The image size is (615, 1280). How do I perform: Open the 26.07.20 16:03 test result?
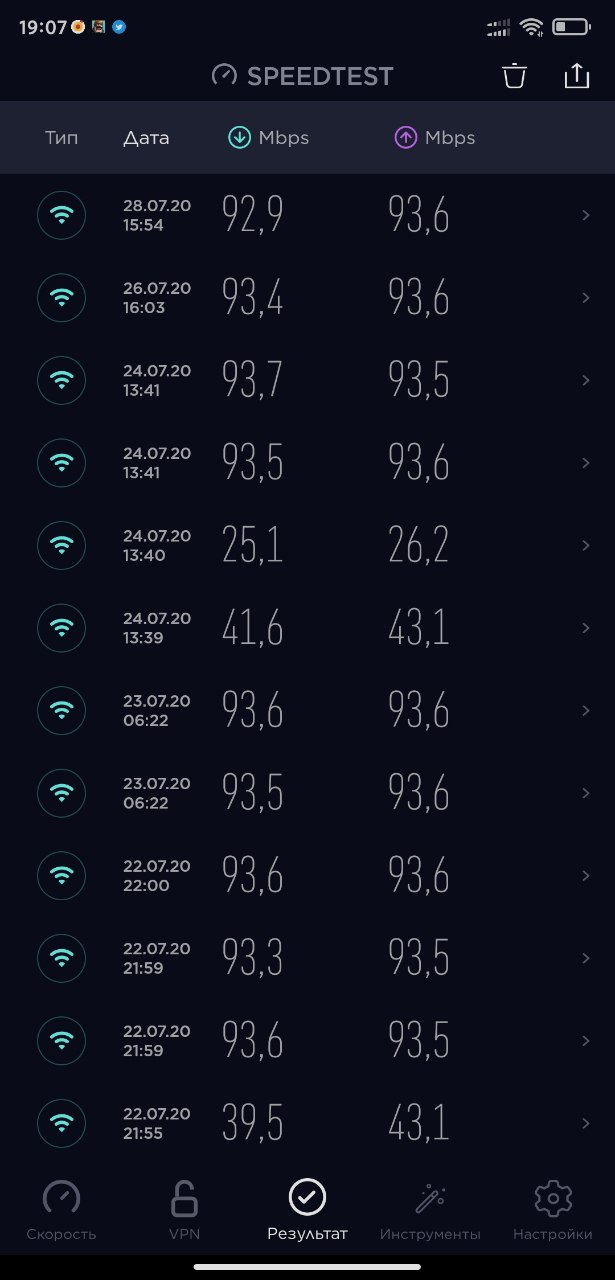tap(307, 298)
